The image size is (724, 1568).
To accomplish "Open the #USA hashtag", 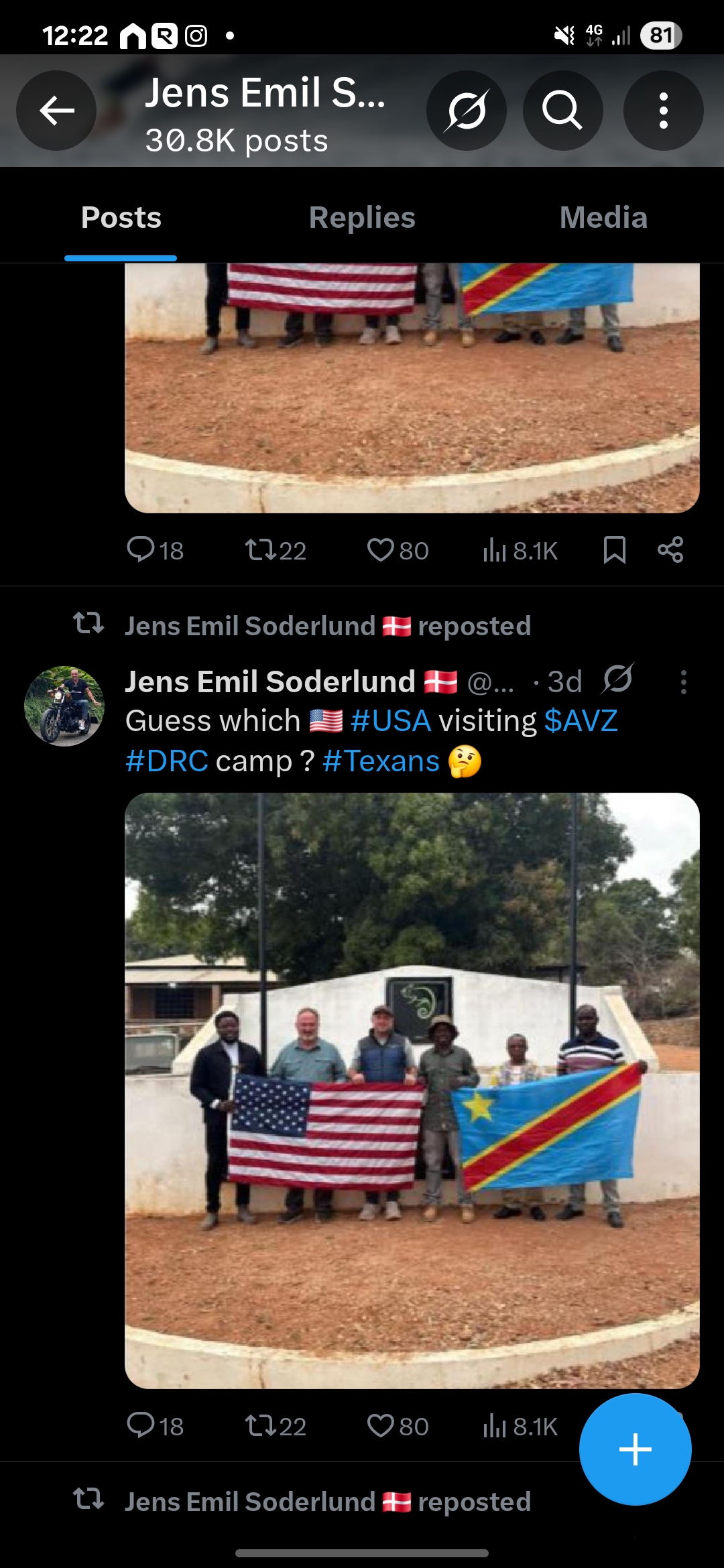I will 390,721.
